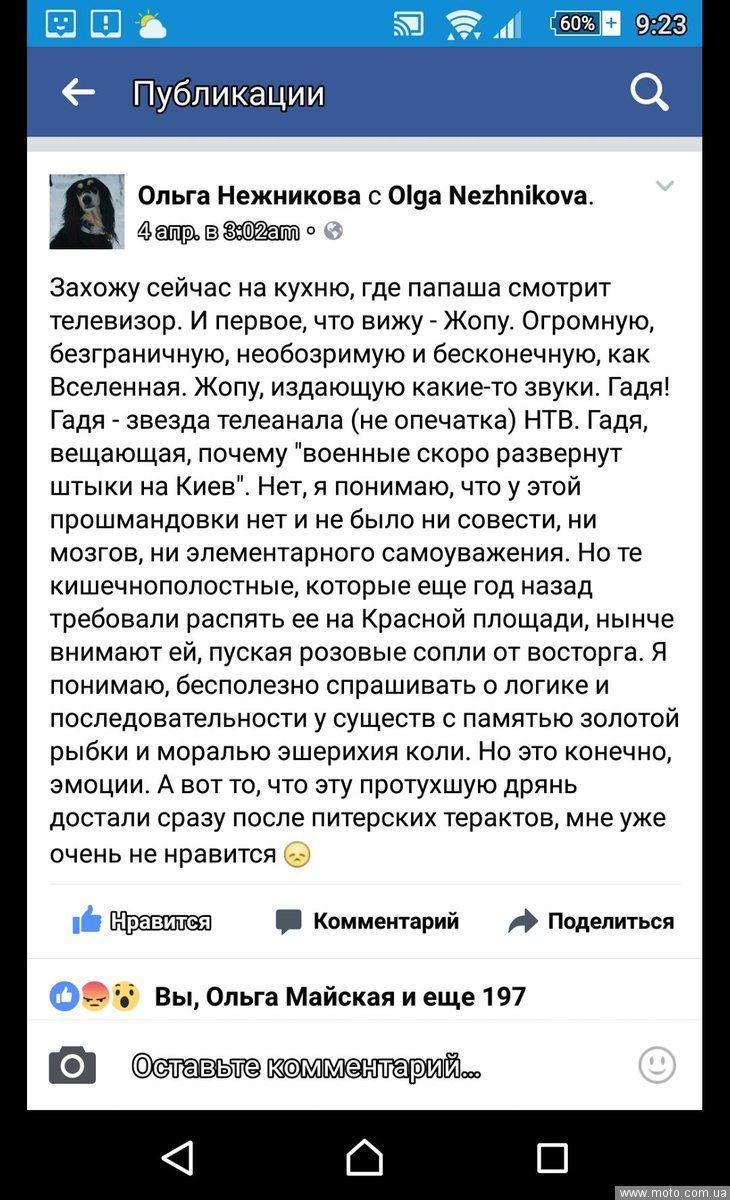The width and height of the screenshot is (730, 1200).
Task: Share the post via Поделиться
Action: tap(591, 921)
